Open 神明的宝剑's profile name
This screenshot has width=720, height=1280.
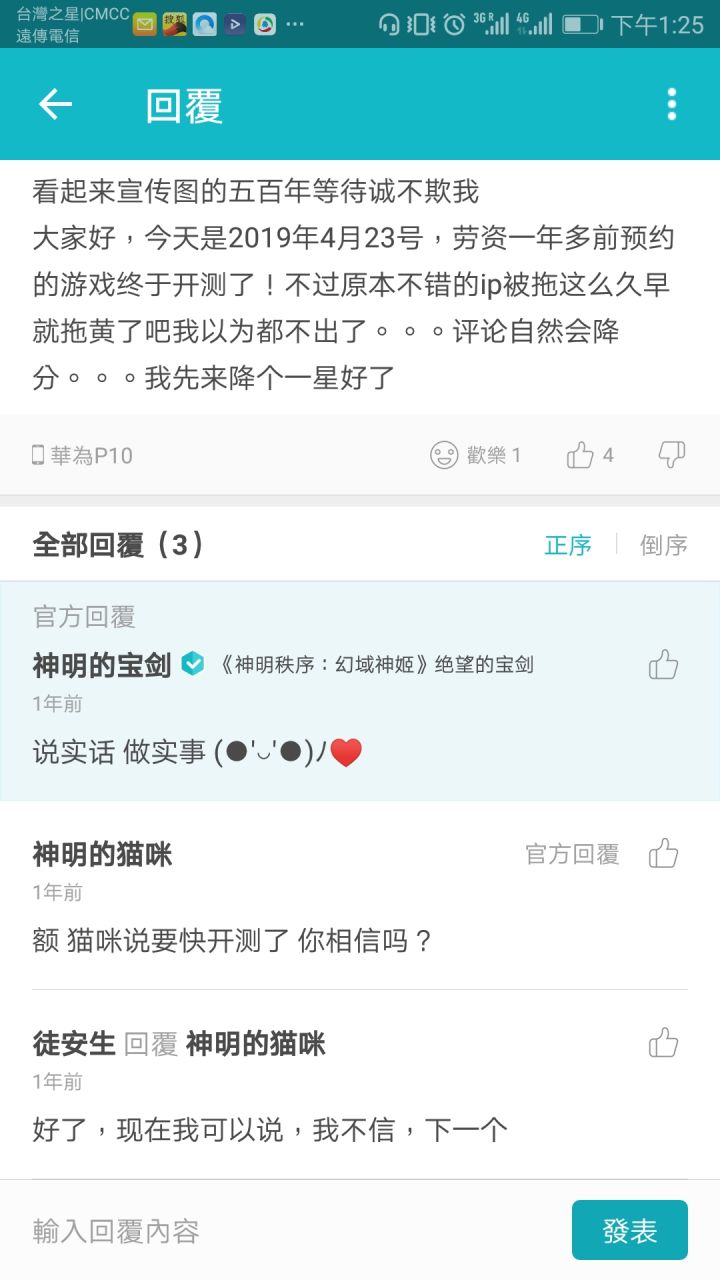point(102,665)
